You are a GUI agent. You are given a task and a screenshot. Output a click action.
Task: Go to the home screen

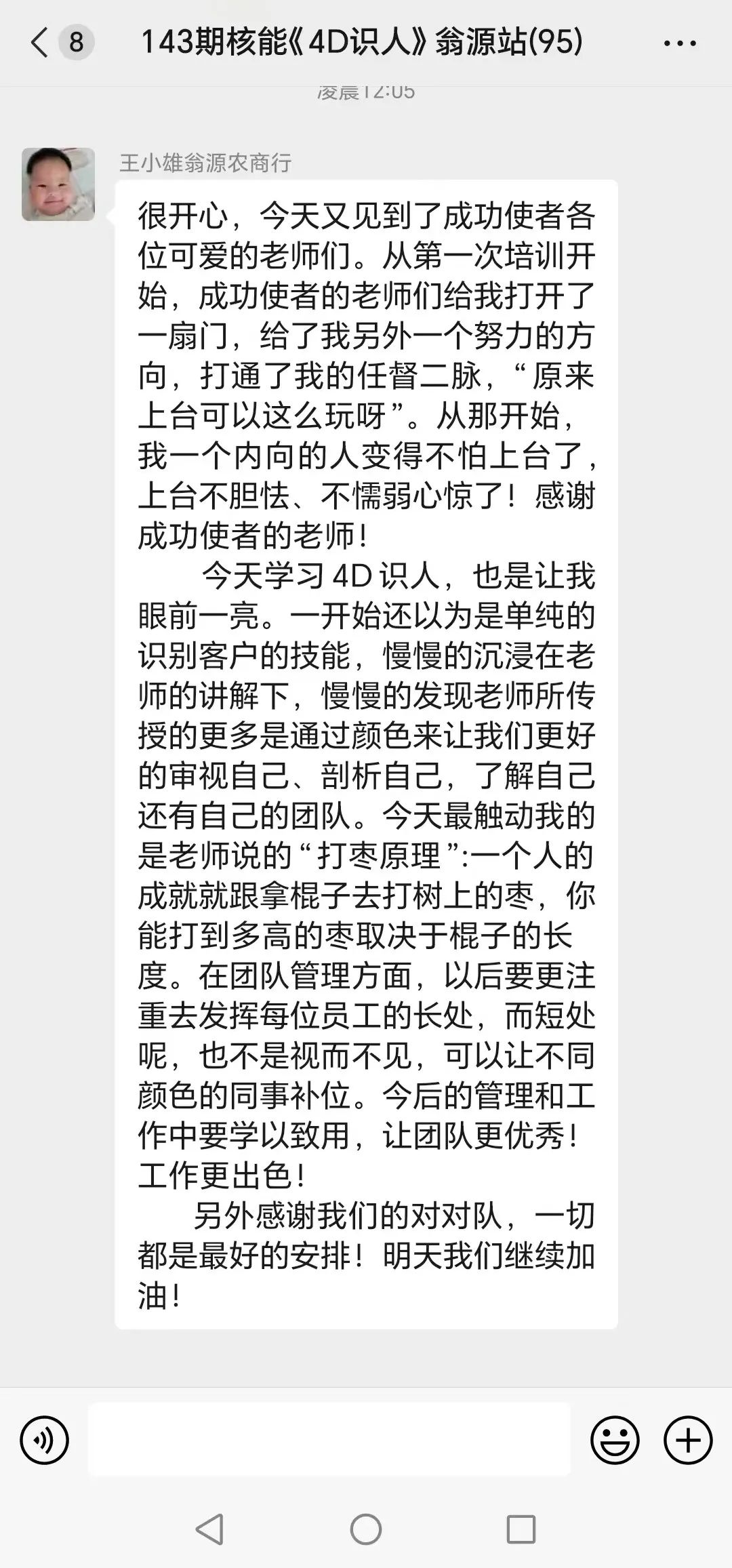click(x=366, y=1529)
